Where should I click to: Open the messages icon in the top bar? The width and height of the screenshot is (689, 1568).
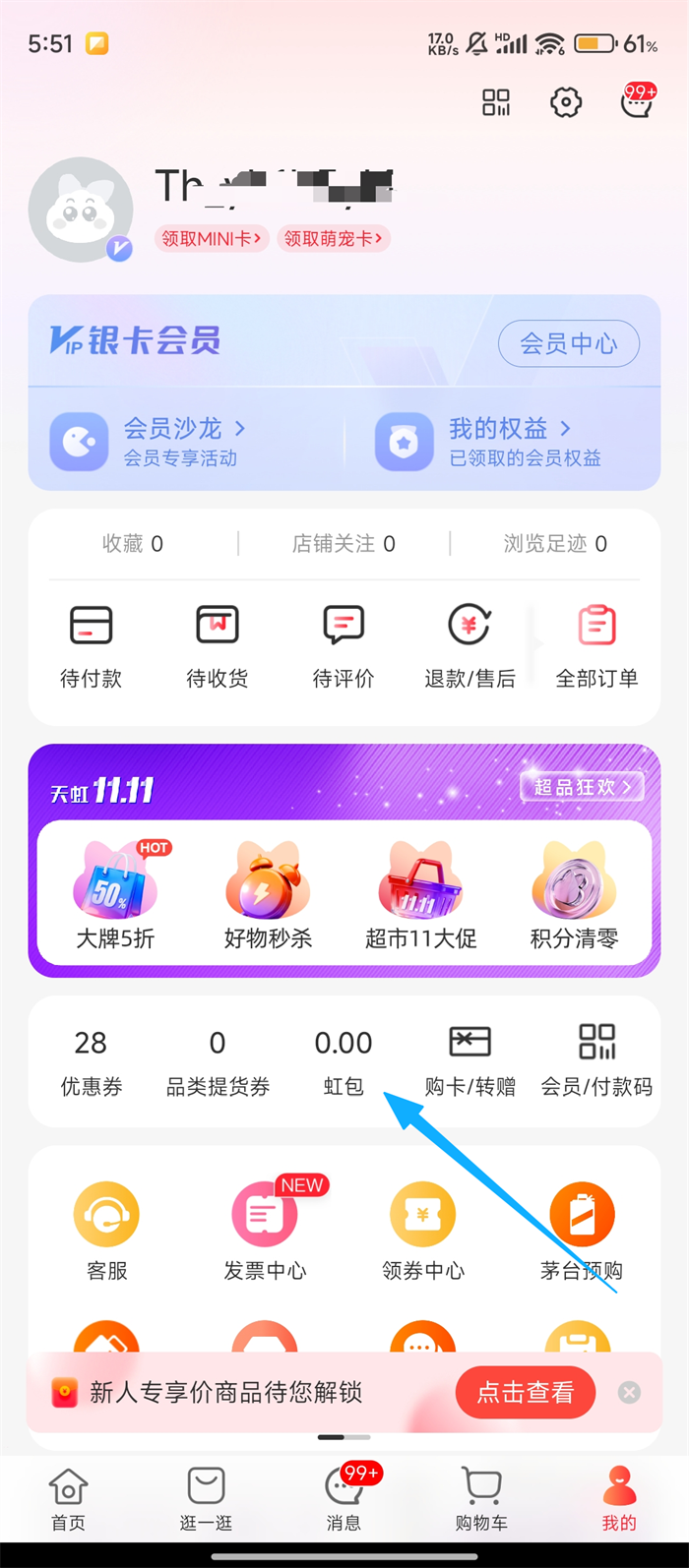click(638, 100)
